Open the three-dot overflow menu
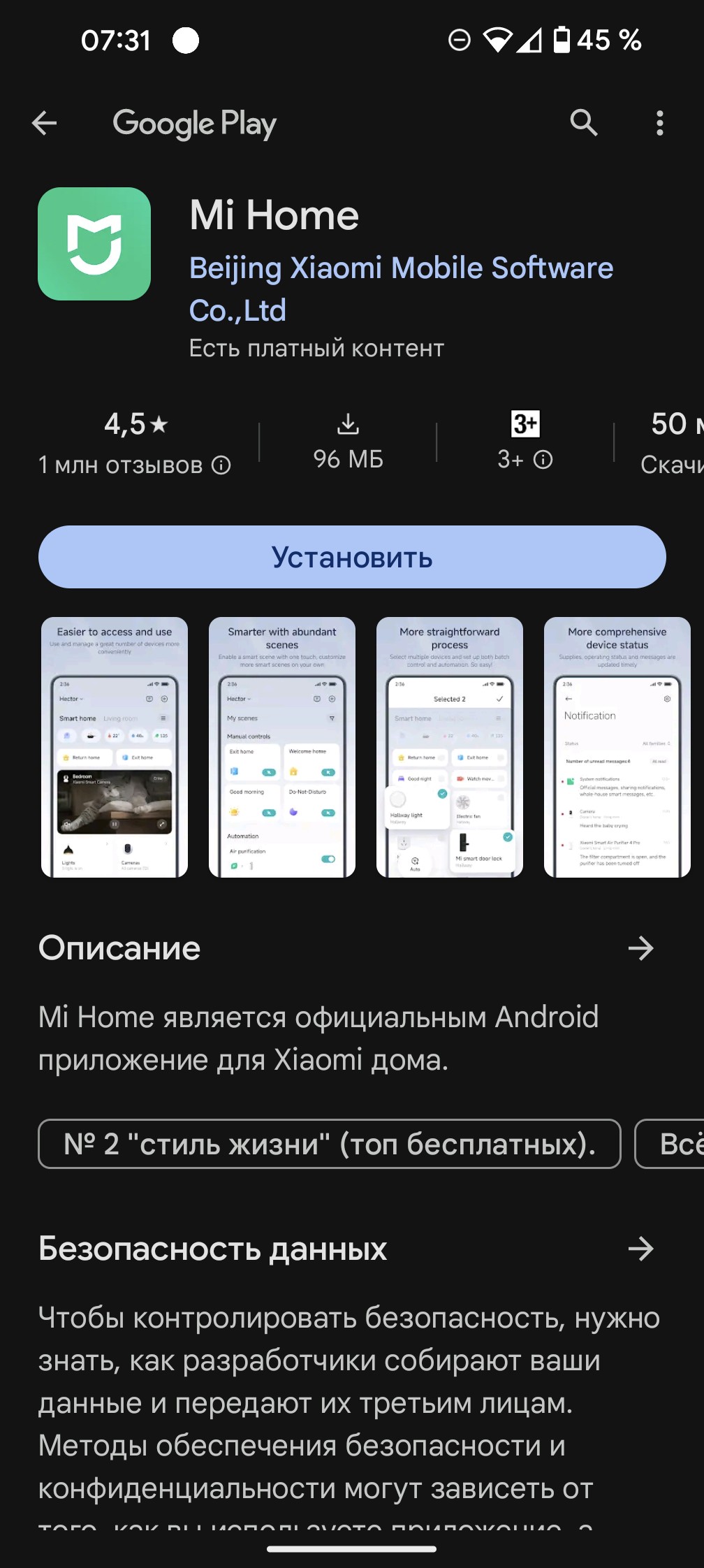Viewport: 704px width, 1568px height. [x=659, y=124]
